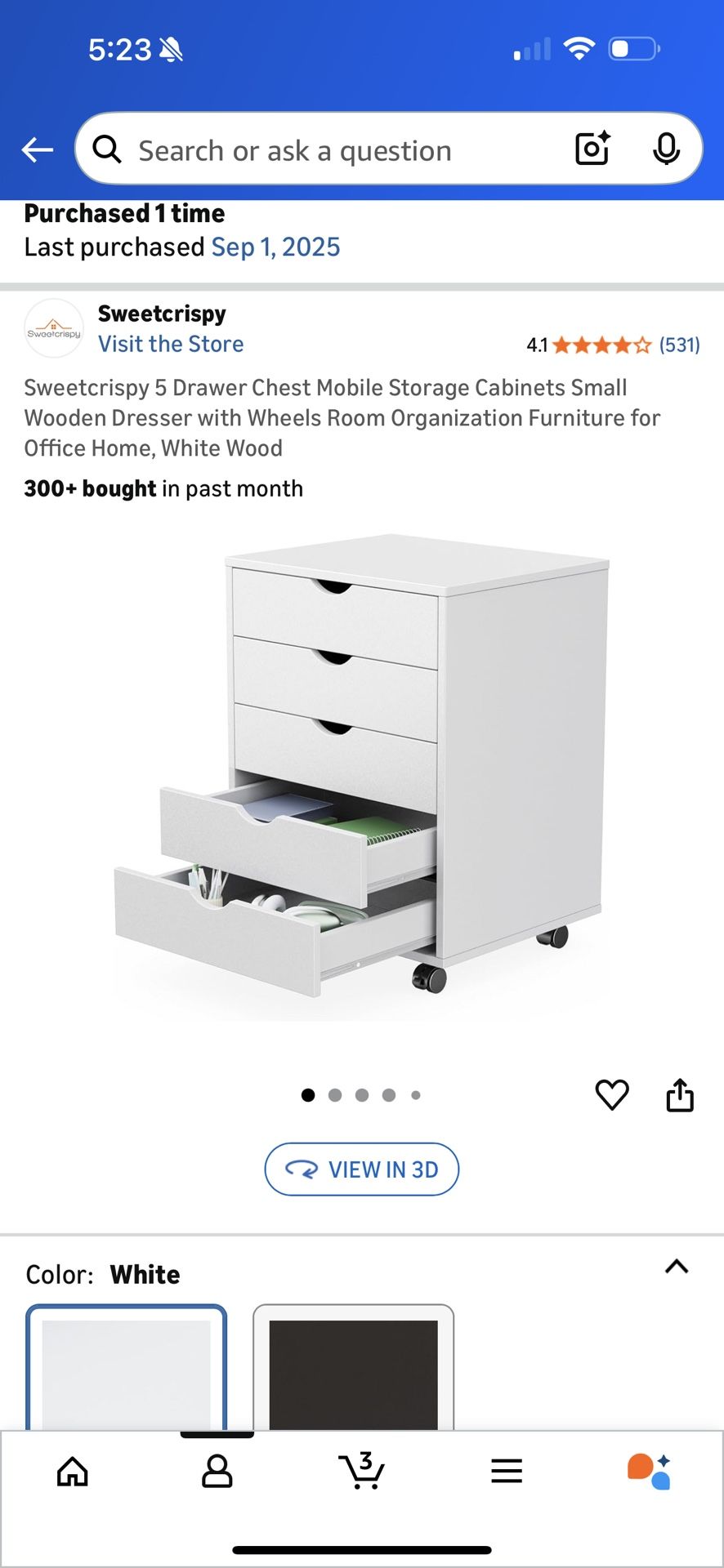Collapse the Color section
This screenshot has width=724, height=1568.
pos(677,1267)
